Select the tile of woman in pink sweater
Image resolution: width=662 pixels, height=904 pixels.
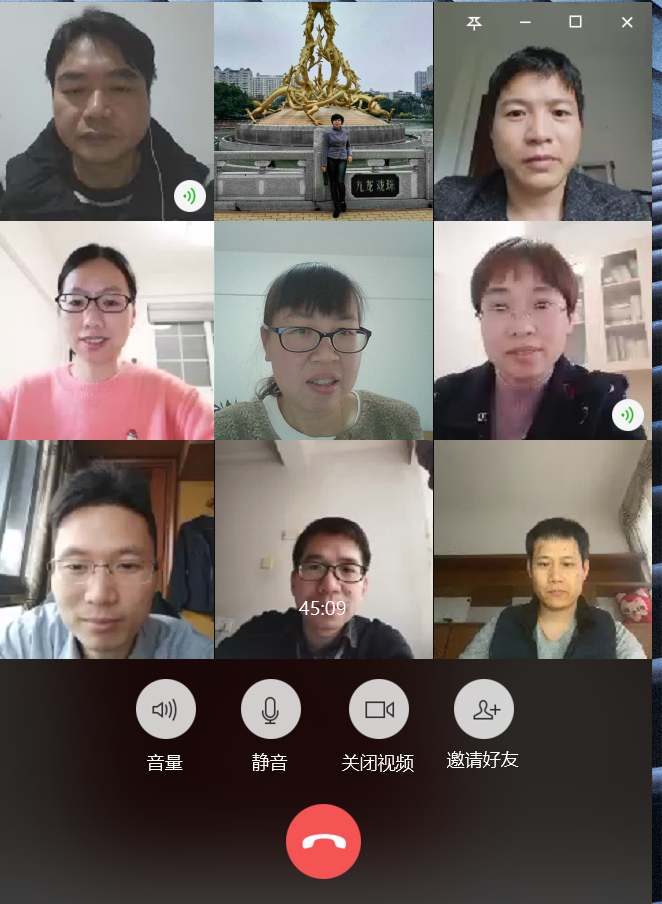click(106, 330)
